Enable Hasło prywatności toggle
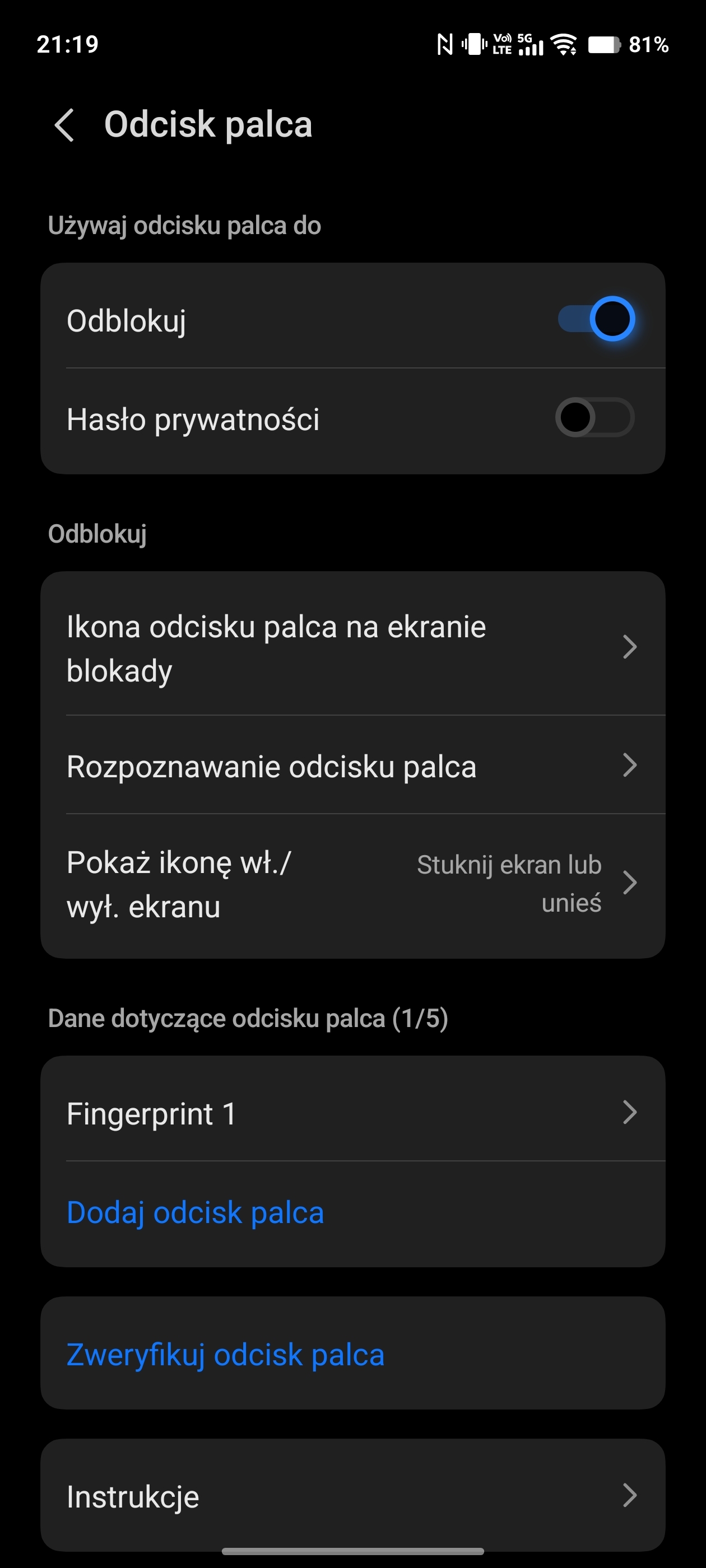Screen dimensions: 706x1568 594,418
